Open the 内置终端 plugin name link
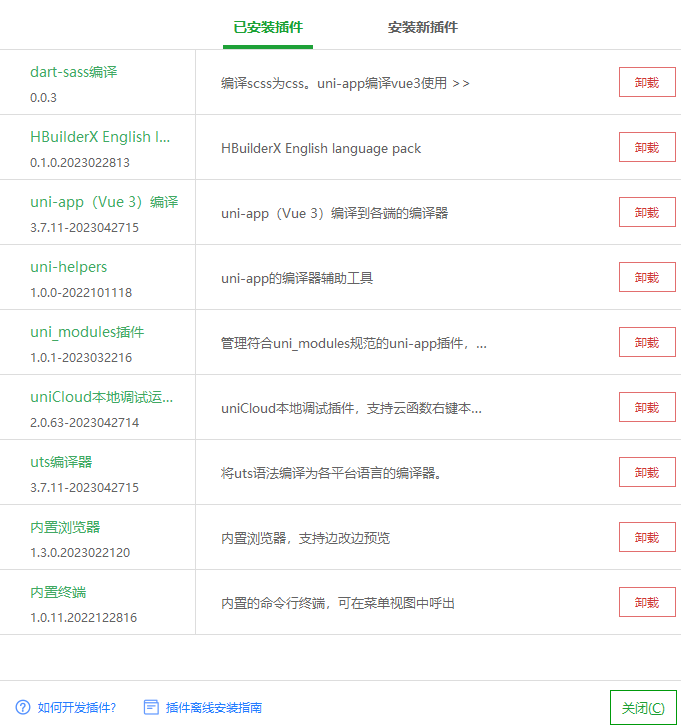This screenshot has height=728, width=681. click(x=58, y=592)
